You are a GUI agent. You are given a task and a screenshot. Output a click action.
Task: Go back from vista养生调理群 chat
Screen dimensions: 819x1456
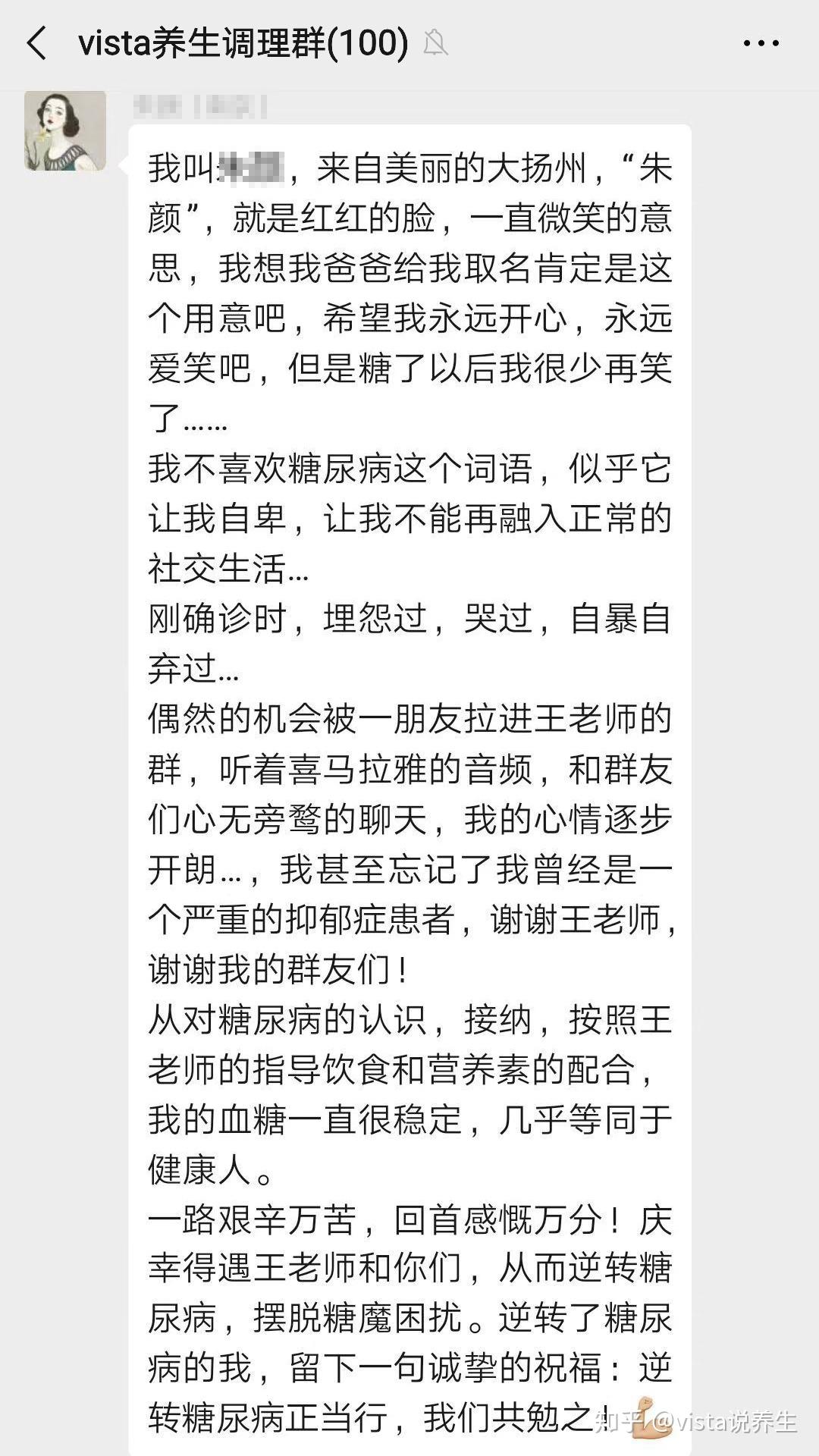pyautogui.click(x=36, y=43)
